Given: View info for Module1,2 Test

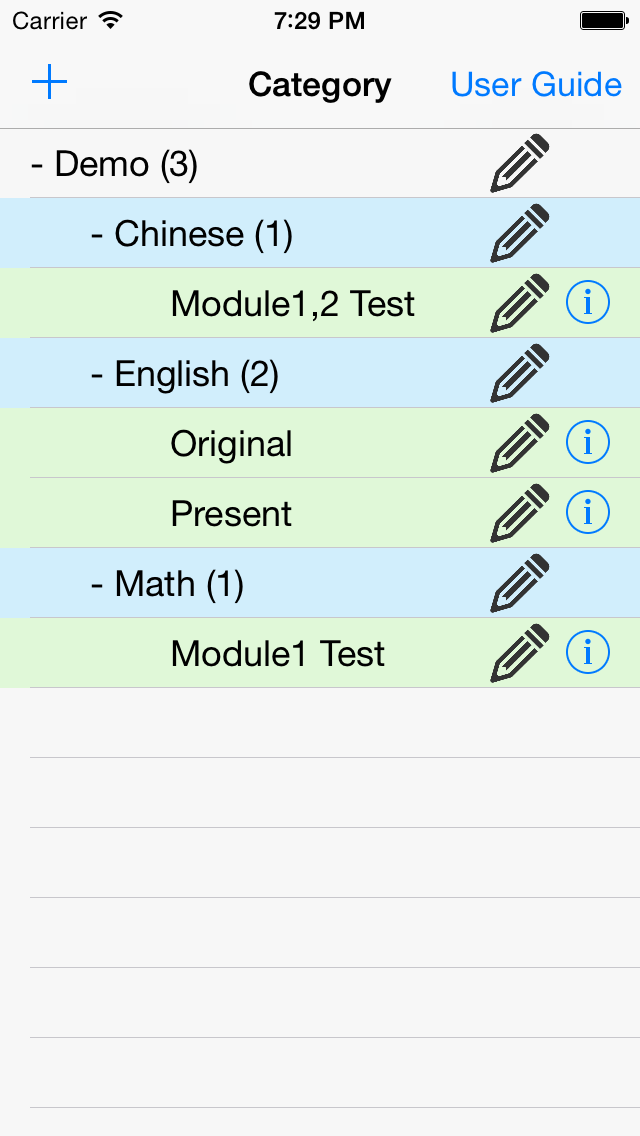Looking at the screenshot, I should pyautogui.click(x=588, y=302).
